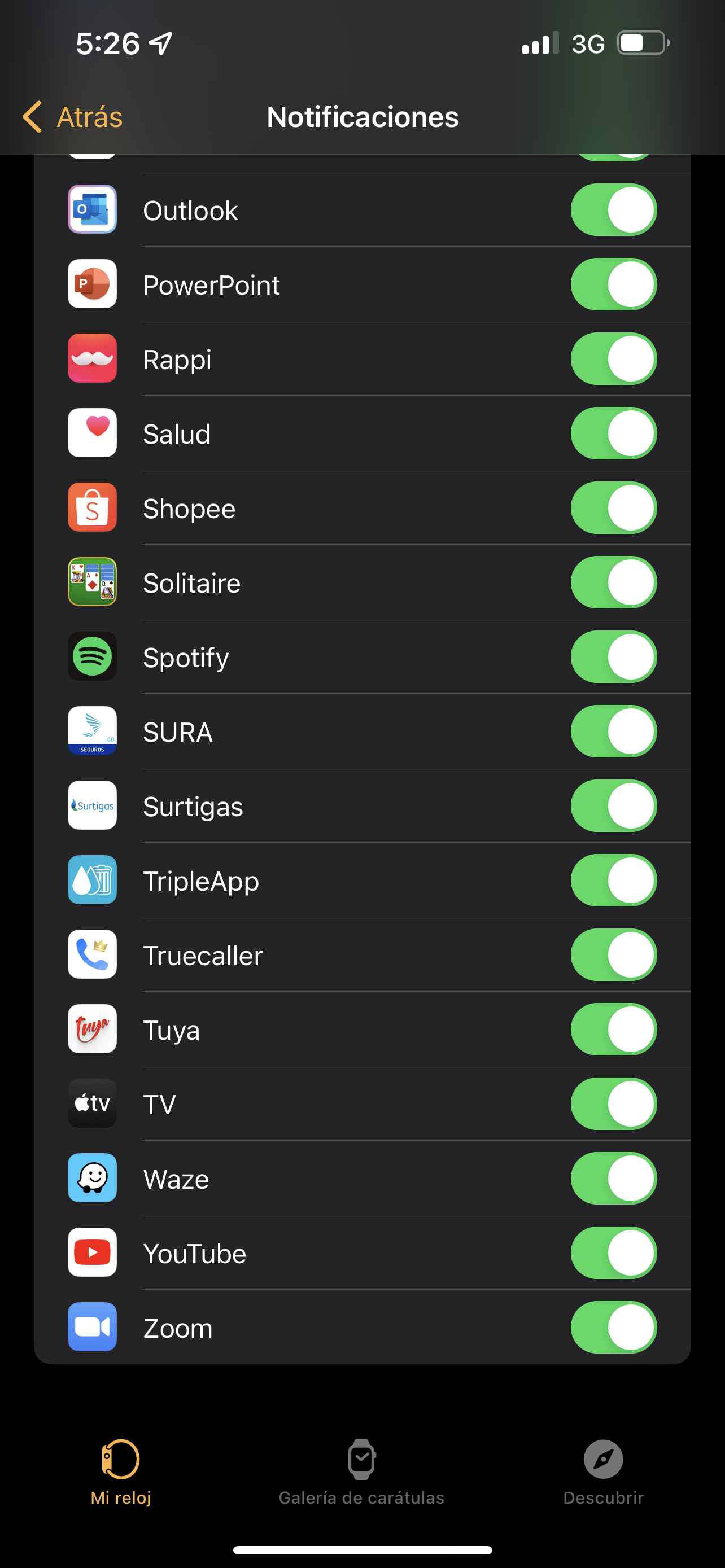Image resolution: width=725 pixels, height=1568 pixels.
Task: Toggle Tuya notifications off
Action: (613, 1030)
